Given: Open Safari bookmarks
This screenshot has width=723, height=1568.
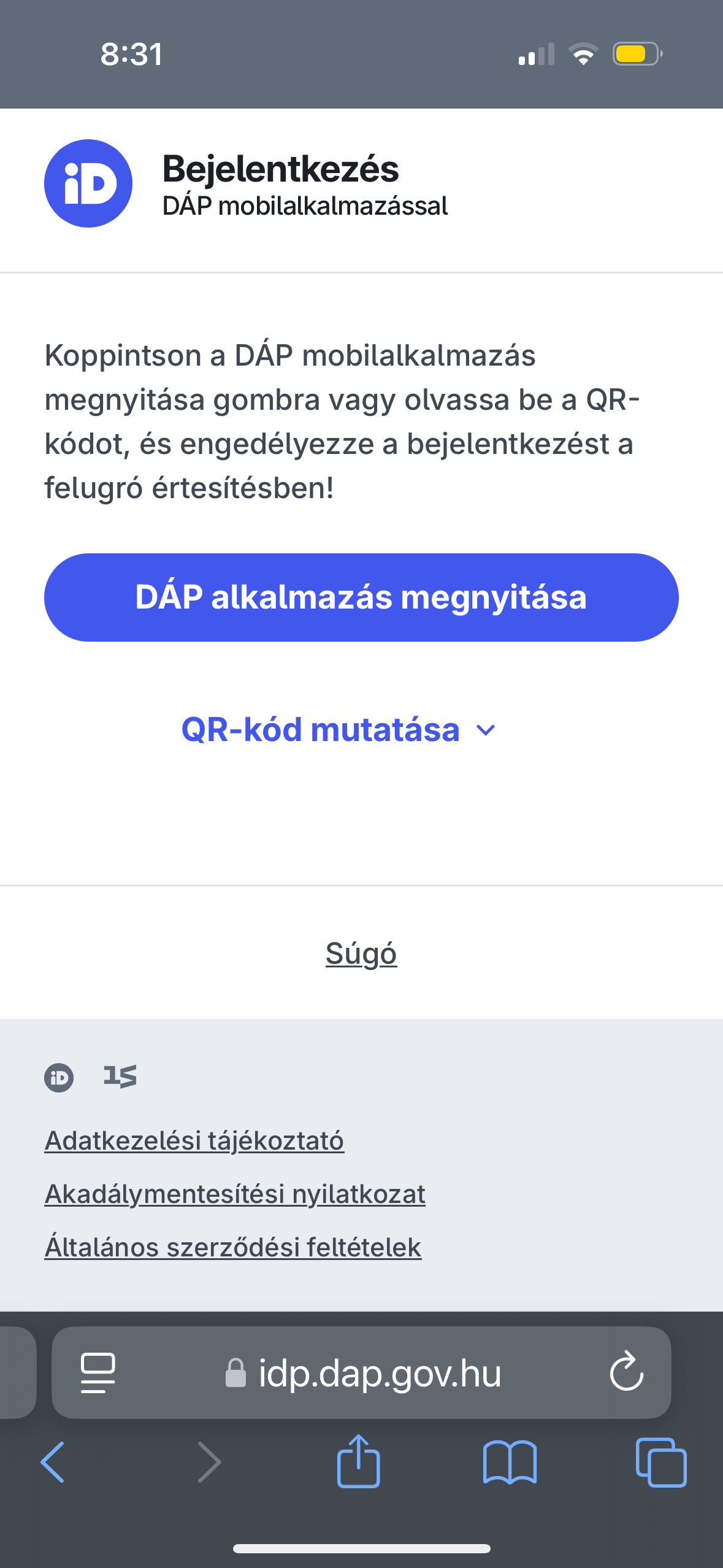Looking at the screenshot, I should point(510,1462).
